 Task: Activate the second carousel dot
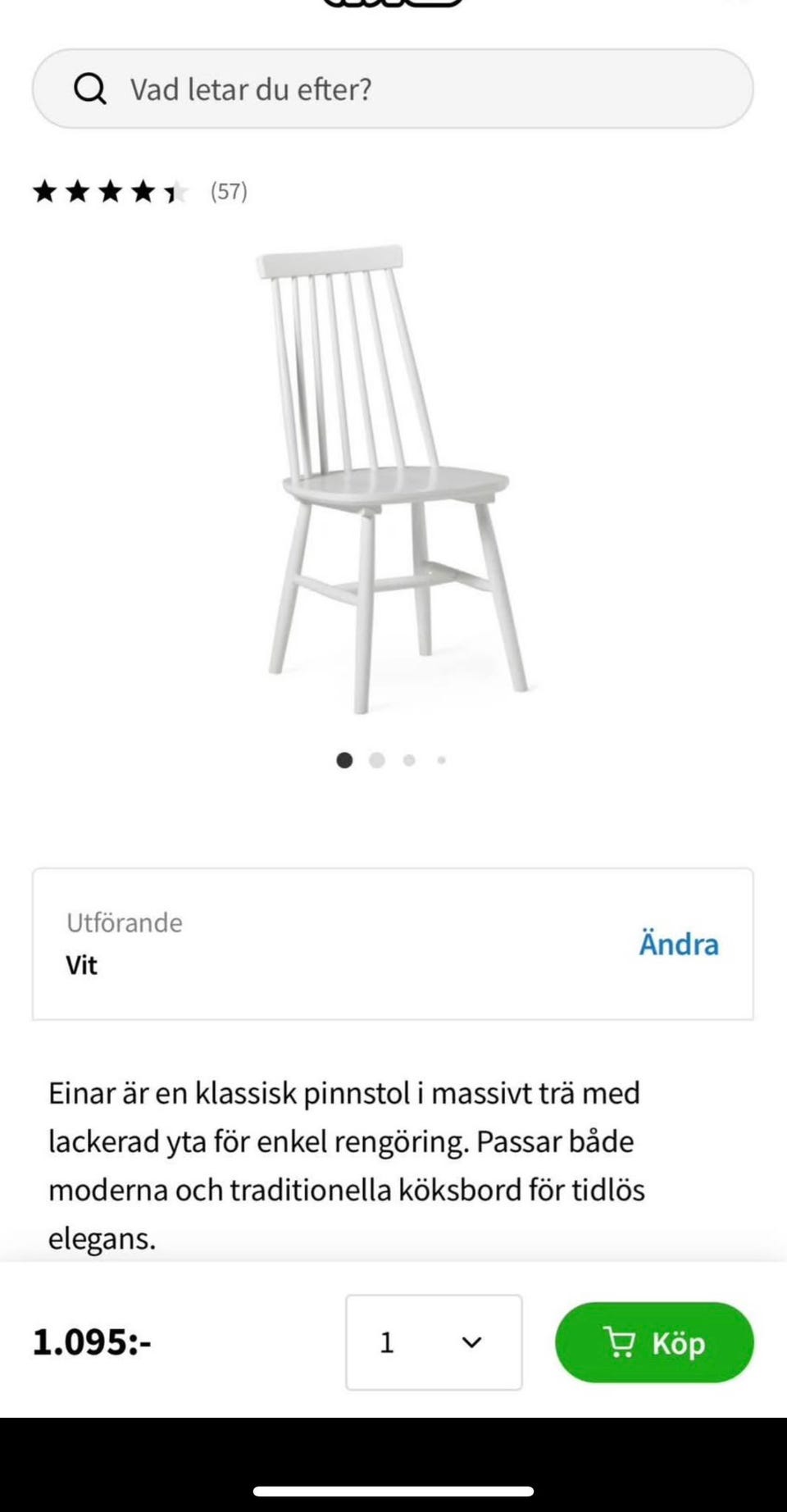pos(377,760)
